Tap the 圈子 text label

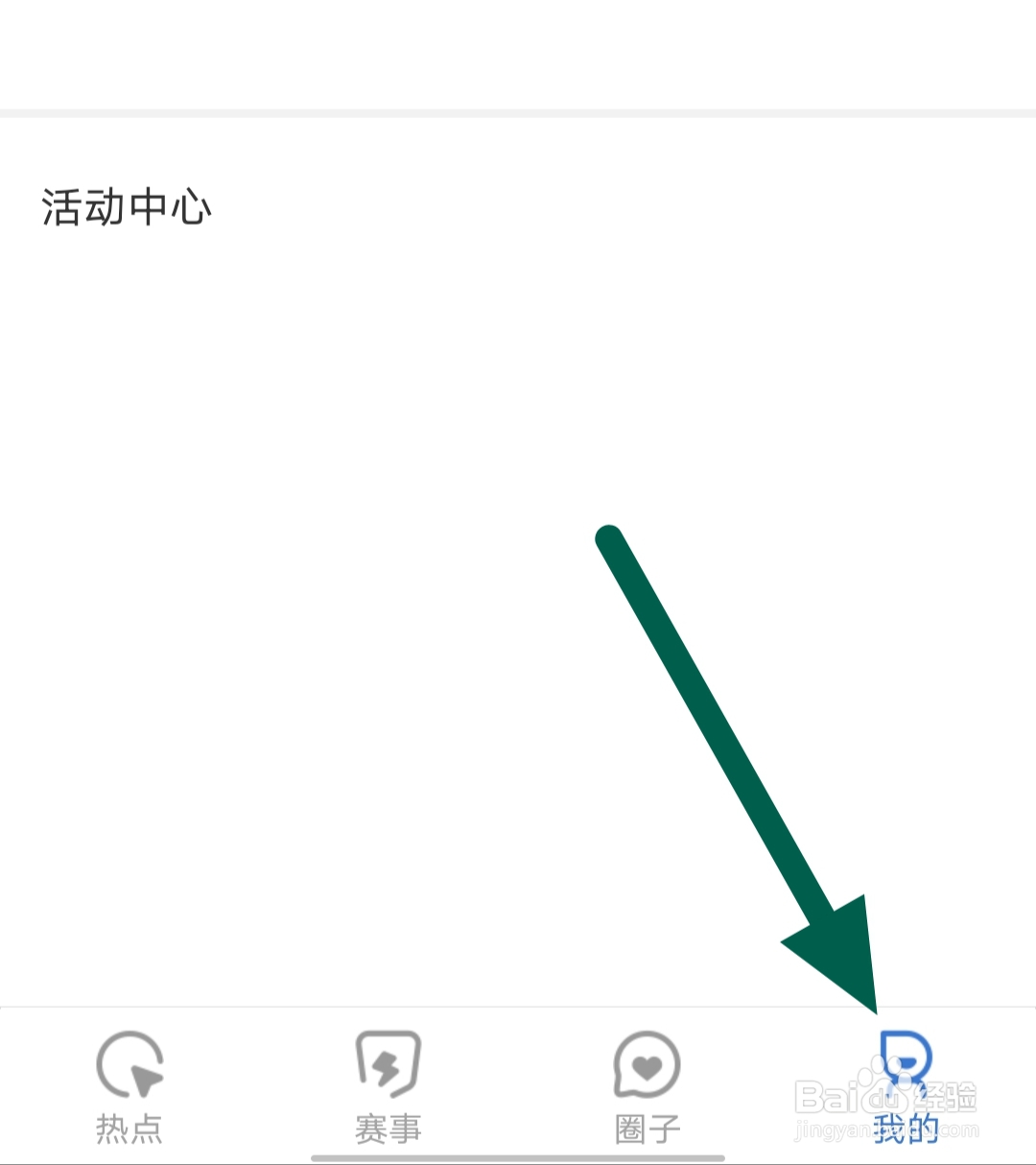[646, 1130]
